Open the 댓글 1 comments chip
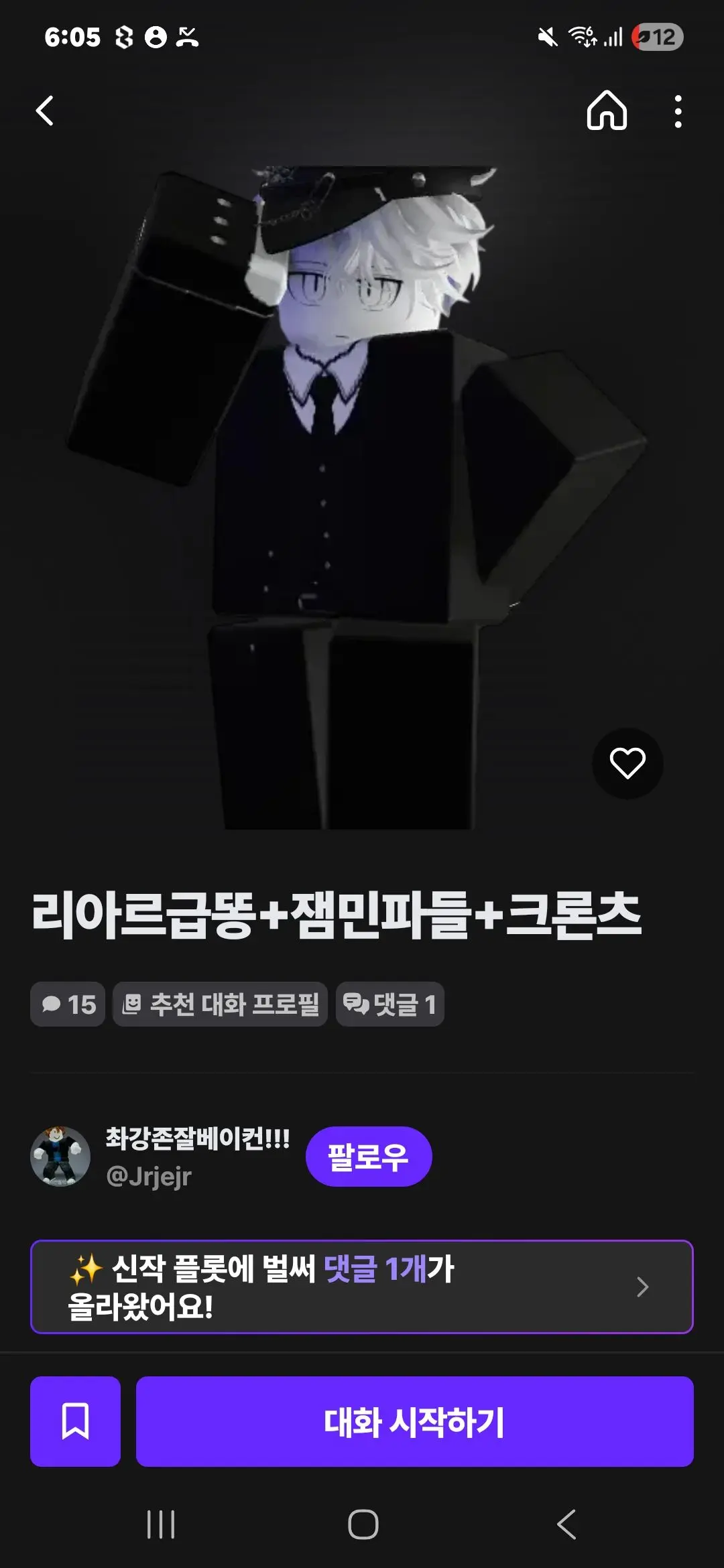Image resolution: width=724 pixels, height=1568 pixels. pos(390,1004)
